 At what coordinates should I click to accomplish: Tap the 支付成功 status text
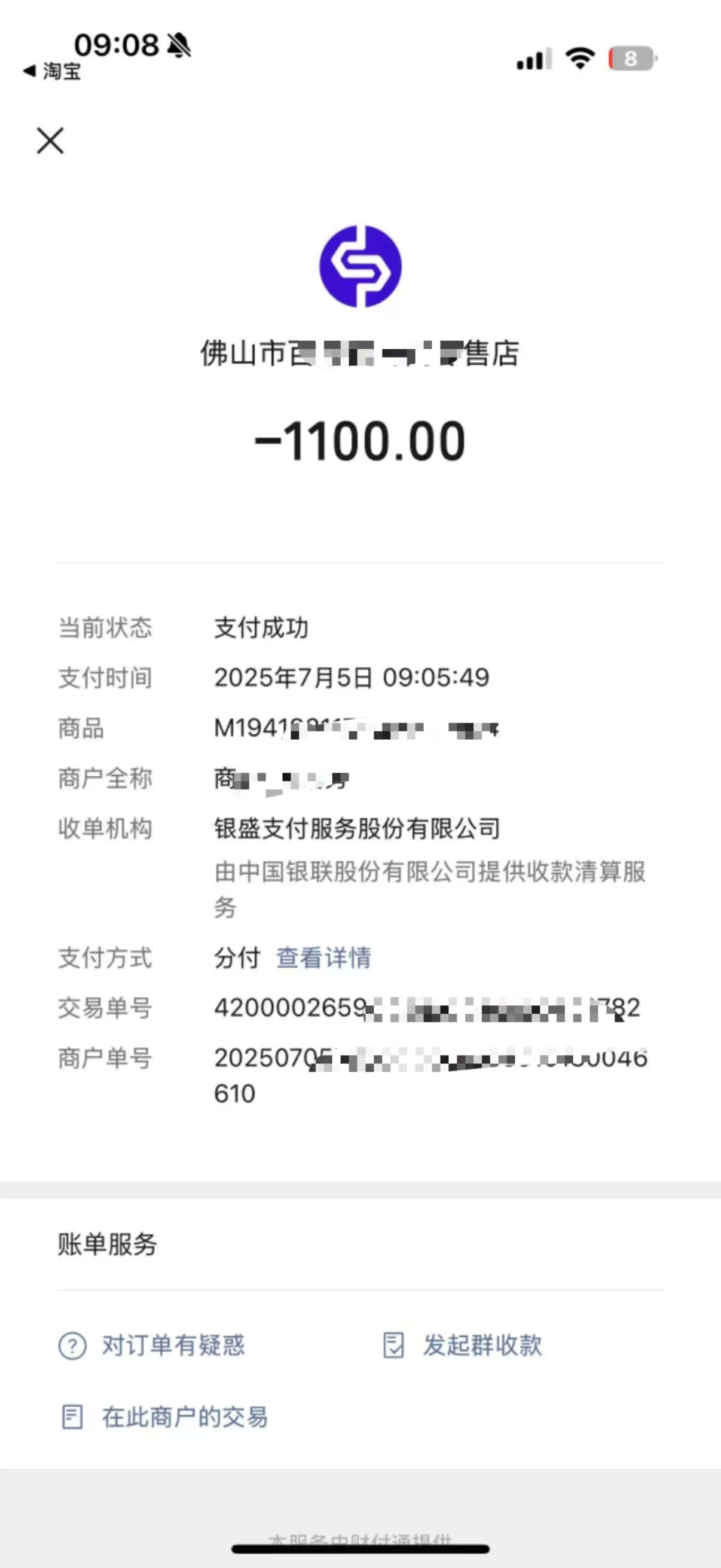pyautogui.click(x=262, y=629)
